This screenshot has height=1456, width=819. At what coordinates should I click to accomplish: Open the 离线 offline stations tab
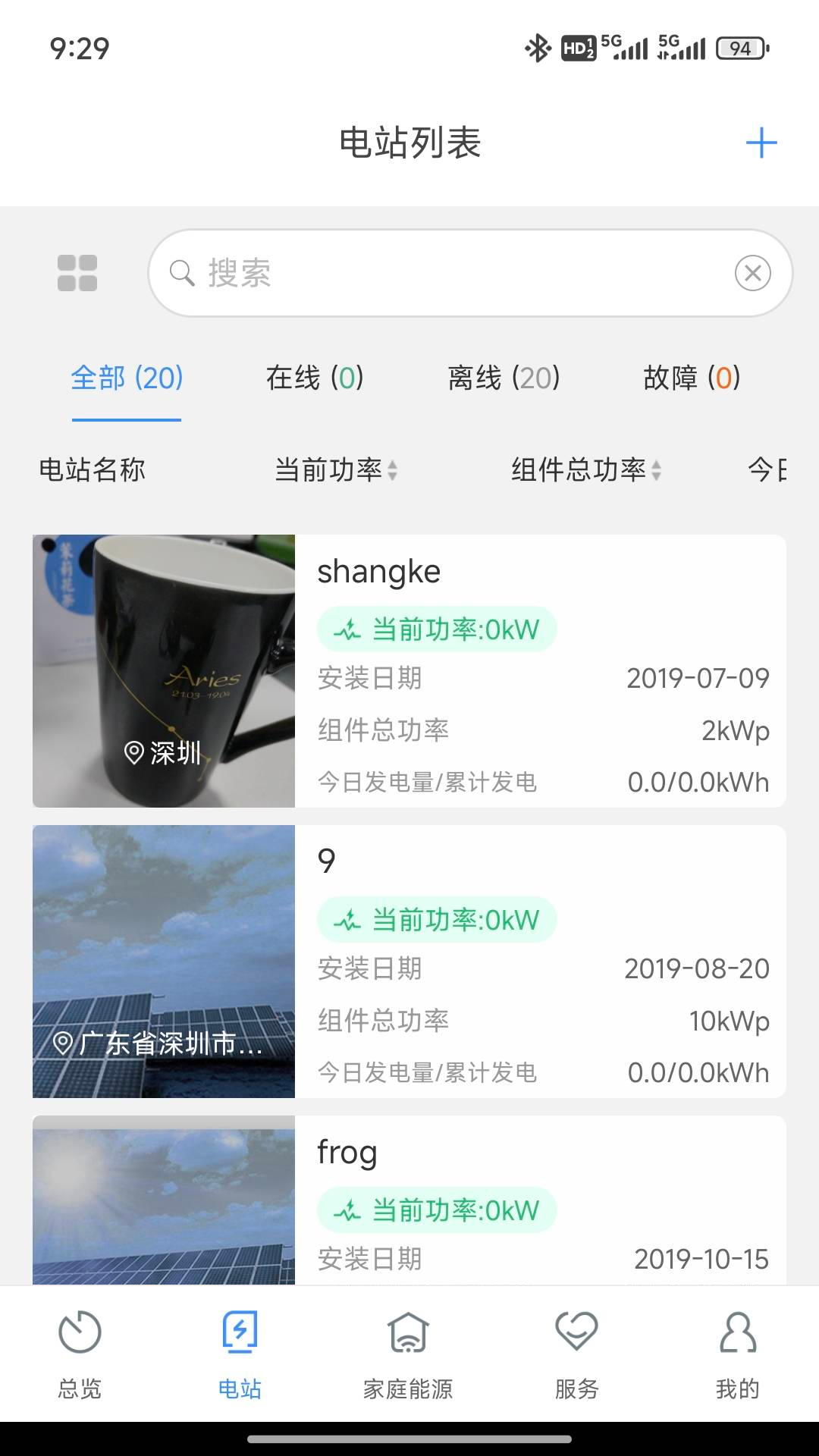click(502, 378)
